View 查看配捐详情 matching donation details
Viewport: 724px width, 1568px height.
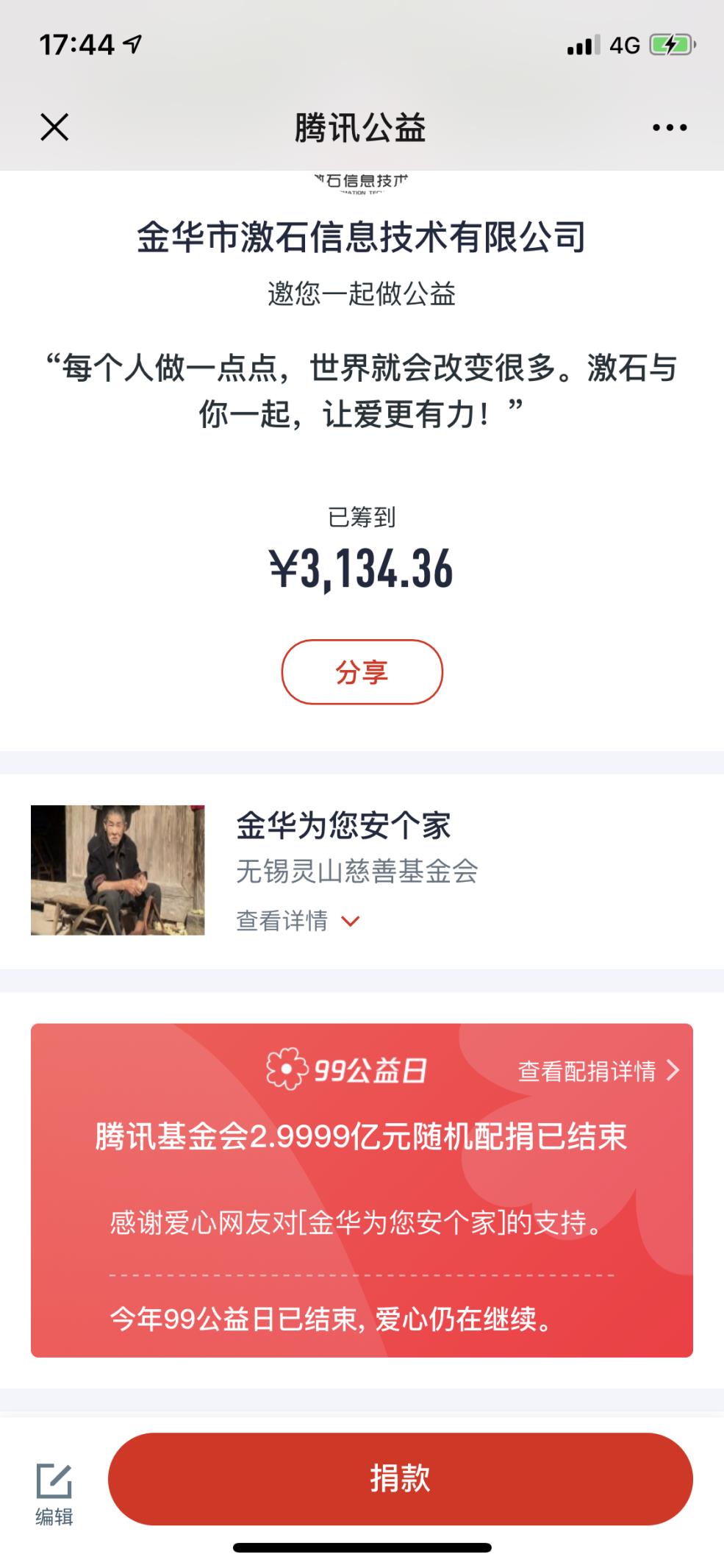598,1071
